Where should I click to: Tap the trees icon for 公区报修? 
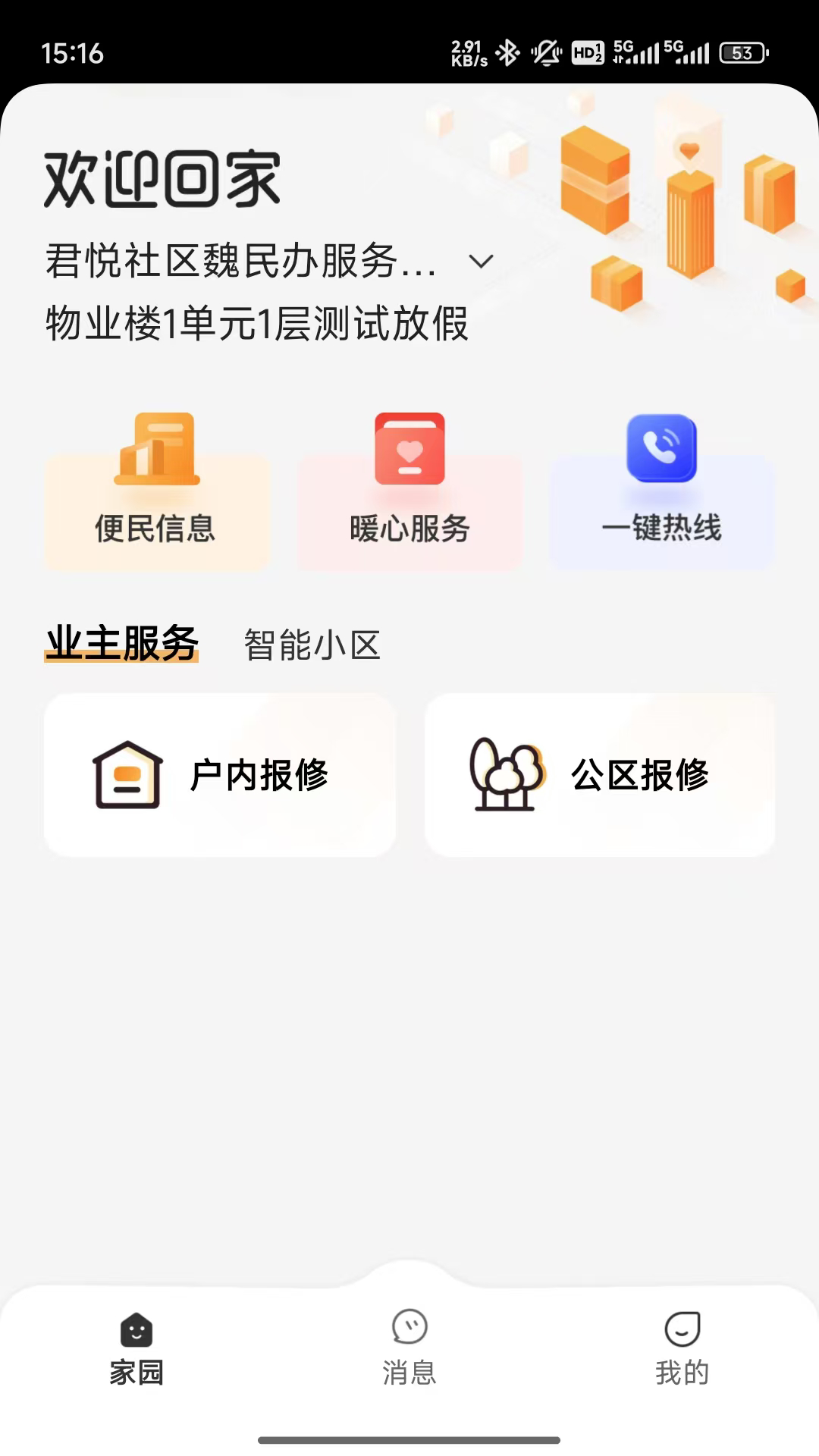pos(504,773)
